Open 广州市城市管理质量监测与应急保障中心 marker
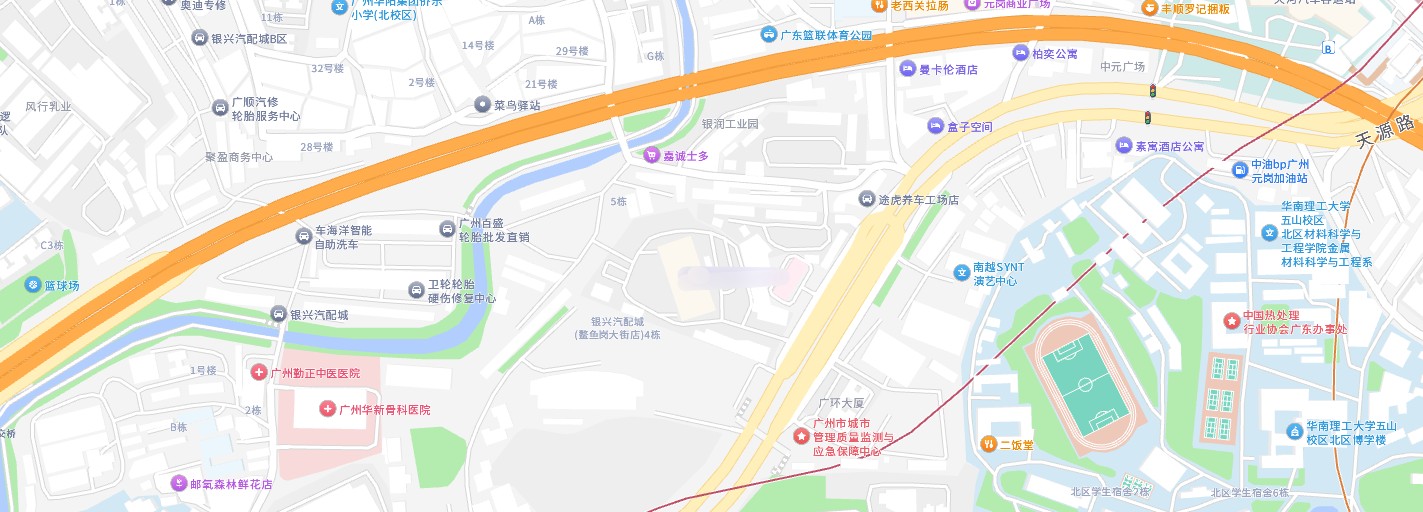The height and width of the screenshot is (512, 1423). coord(801,436)
